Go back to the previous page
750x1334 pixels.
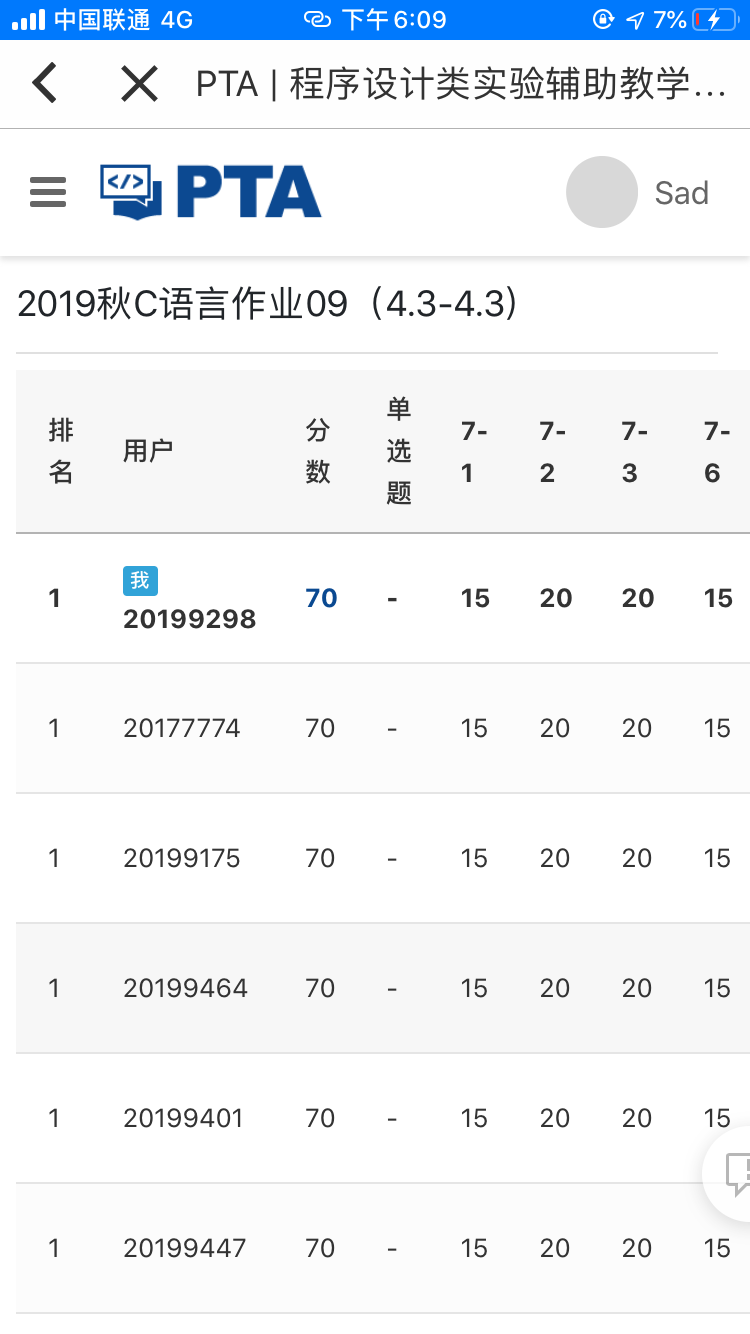coord(45,84)
